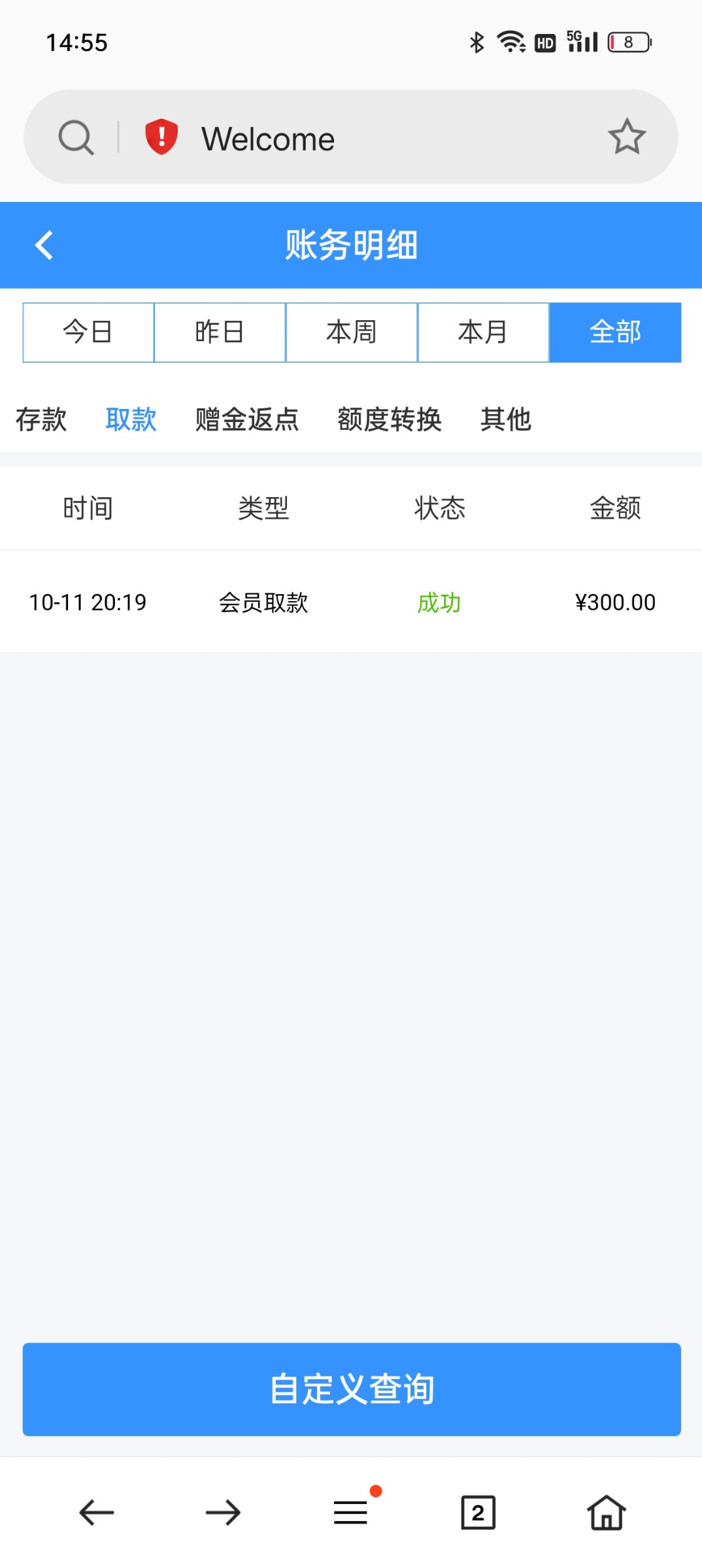Filter records by 昨日
The image size is (702, 1568).
point(220,332)
